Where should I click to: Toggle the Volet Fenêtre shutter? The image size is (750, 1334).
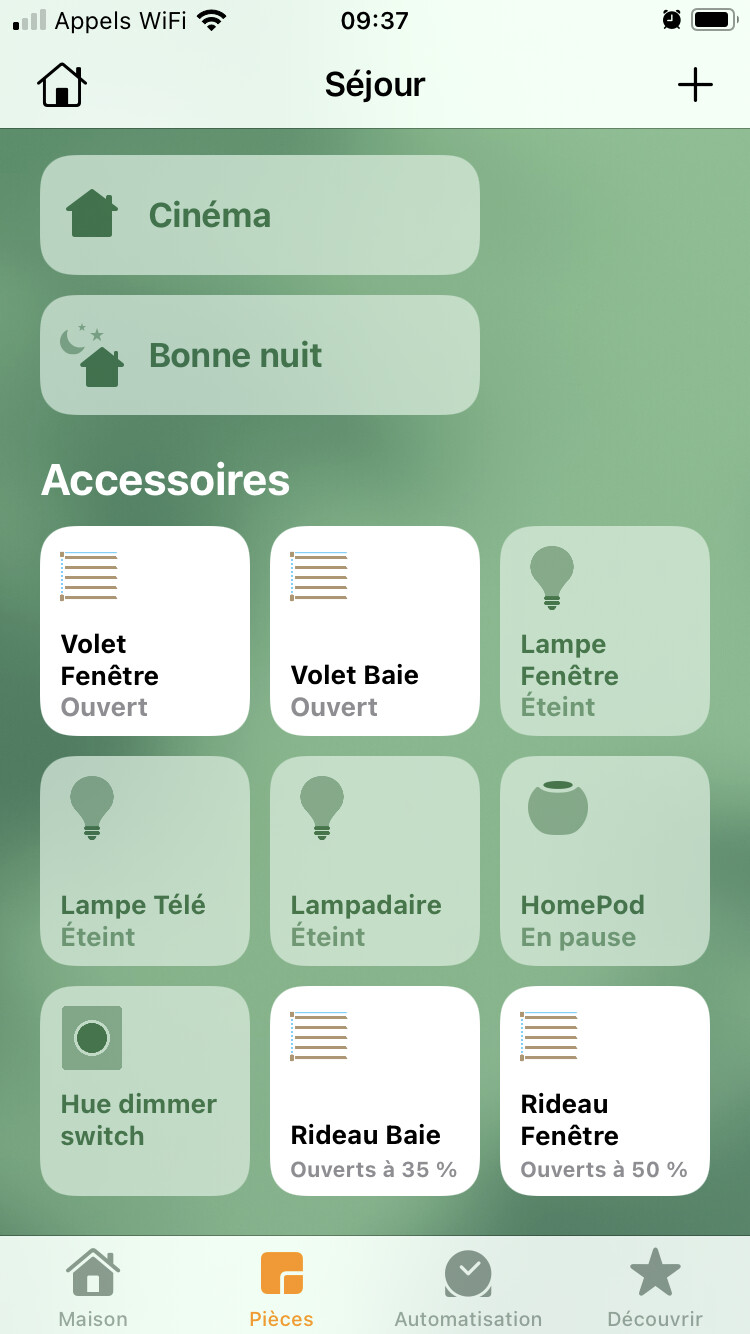pos(145,631)
